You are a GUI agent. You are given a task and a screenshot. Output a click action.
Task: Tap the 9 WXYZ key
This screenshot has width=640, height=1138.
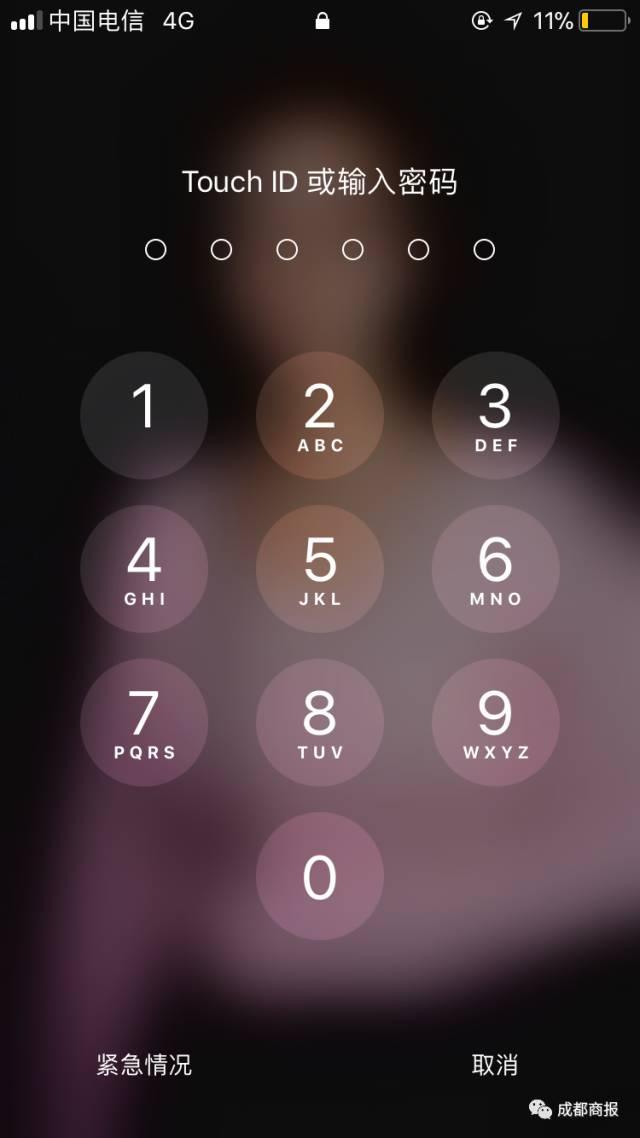(x=496, y=723)
